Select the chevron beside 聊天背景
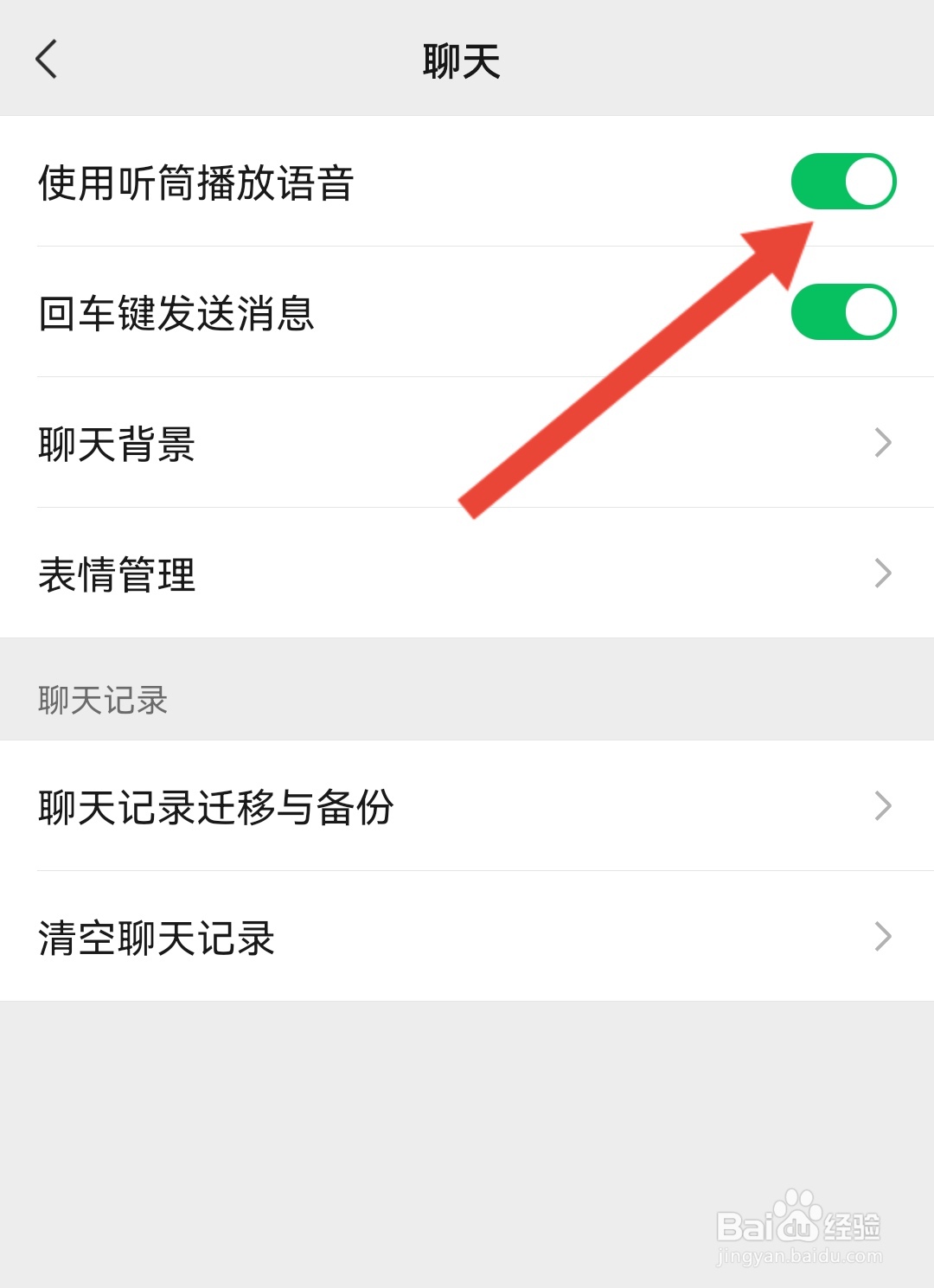Image resolution: width=934 pixels, height=1288 pixels. 883,443
